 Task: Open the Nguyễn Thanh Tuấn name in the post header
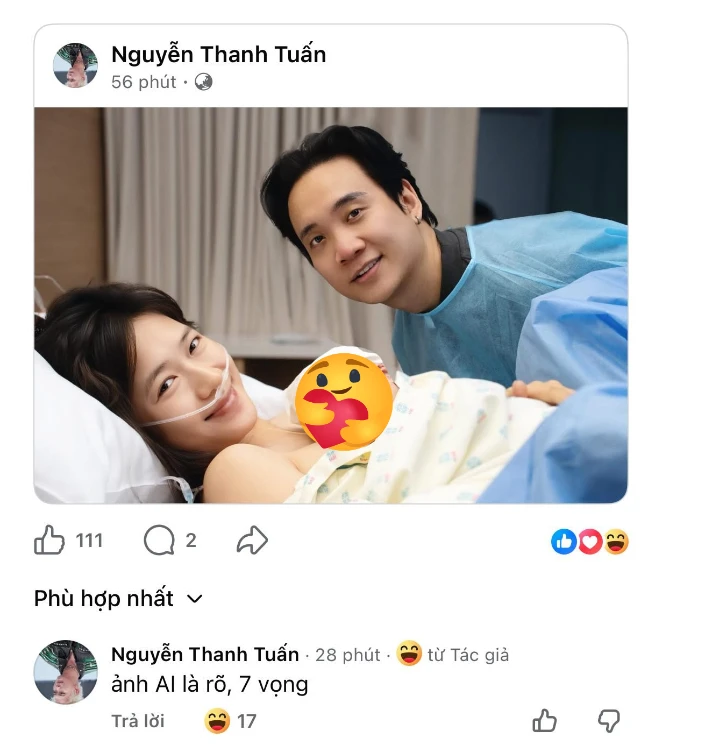pyautogui.click(x=218, y=54)
